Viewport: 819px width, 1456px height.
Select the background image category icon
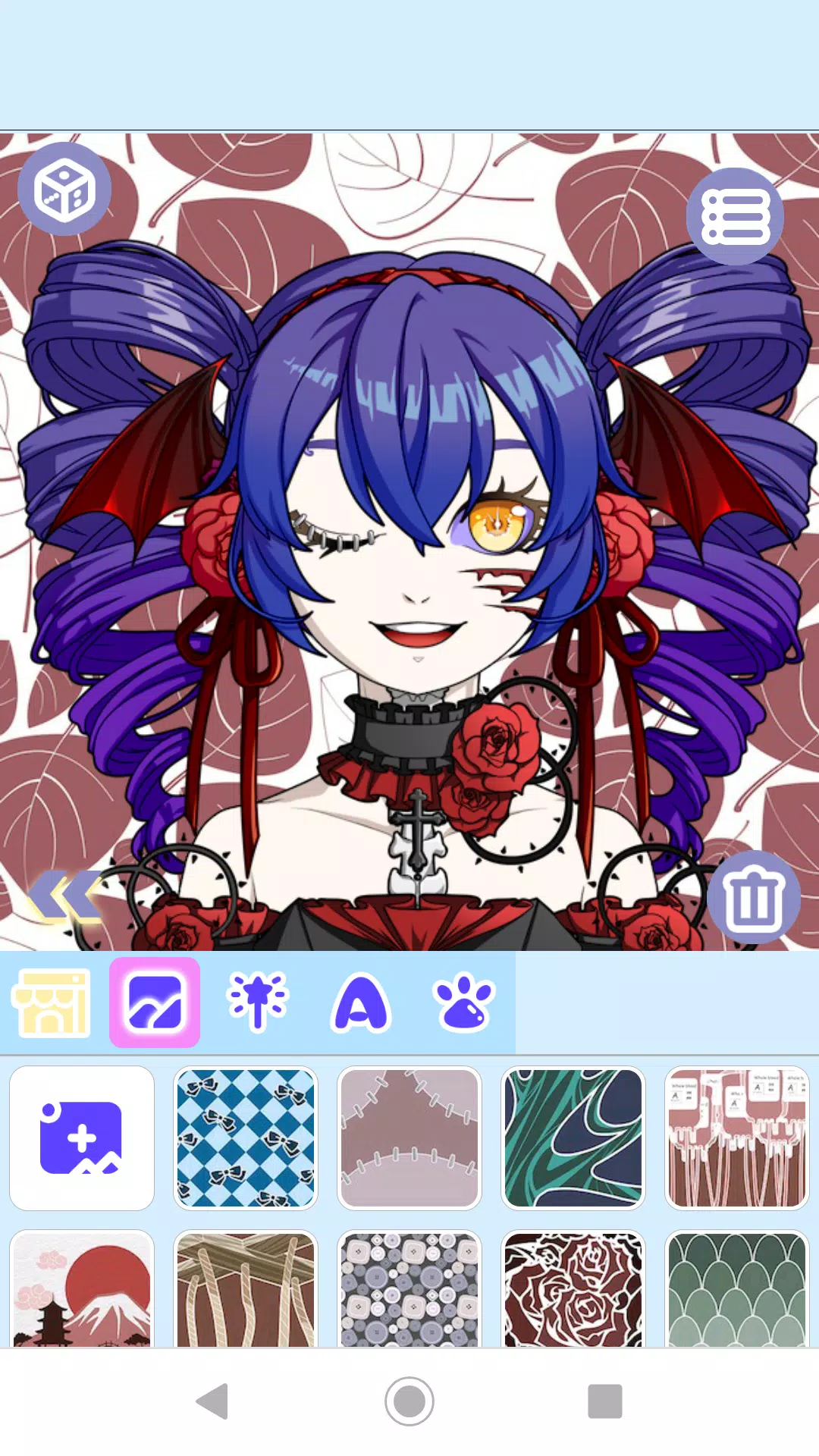click(155, 1003)
